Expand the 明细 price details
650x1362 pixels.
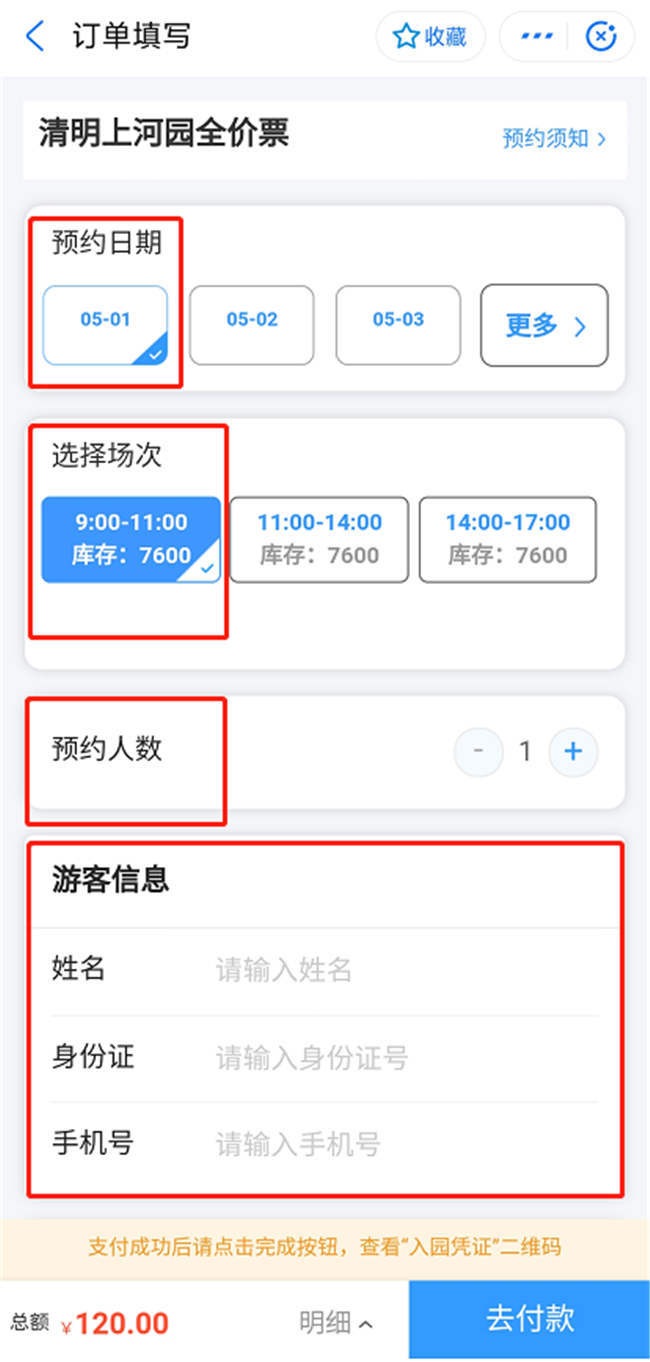[x=336, y=1323]
